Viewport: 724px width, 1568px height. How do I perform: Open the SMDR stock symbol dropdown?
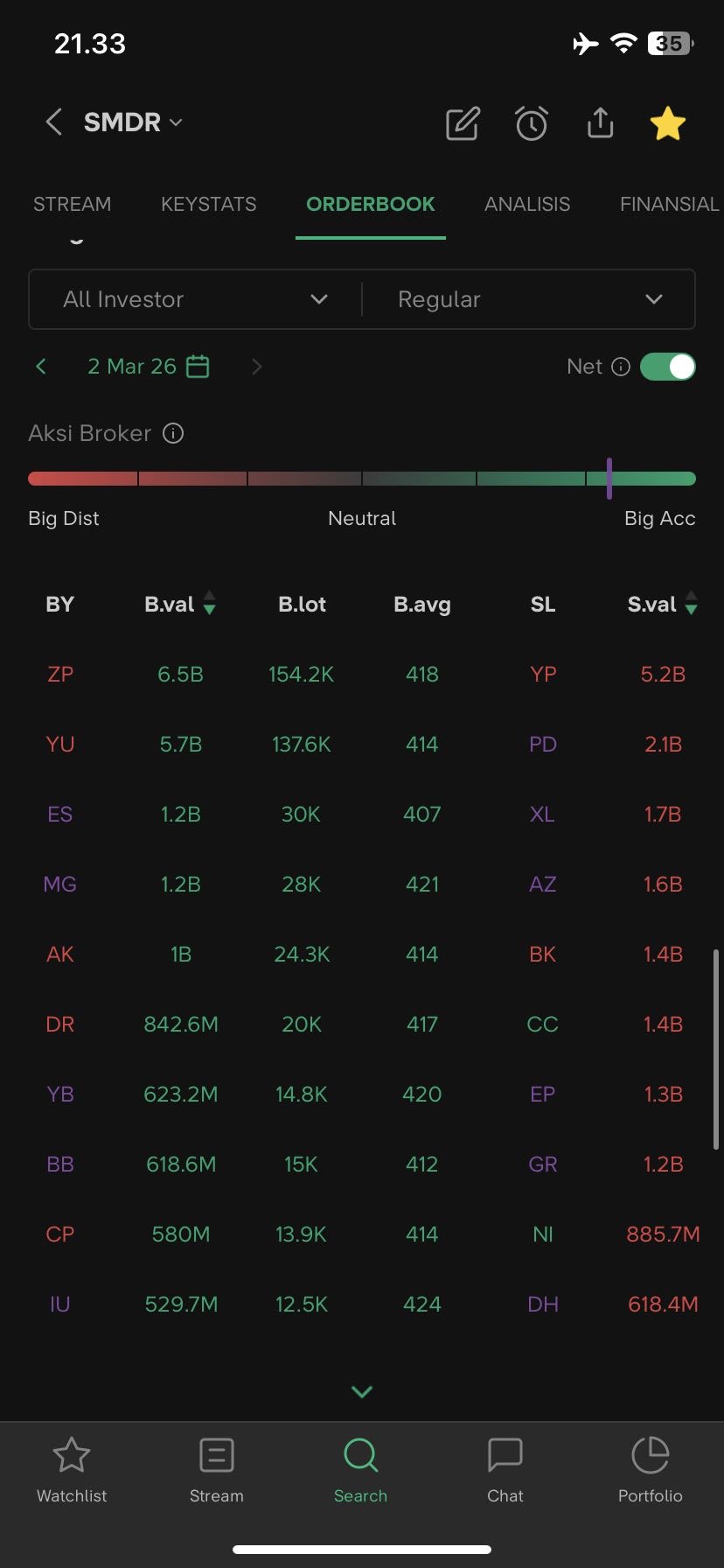tap(133, 122)
